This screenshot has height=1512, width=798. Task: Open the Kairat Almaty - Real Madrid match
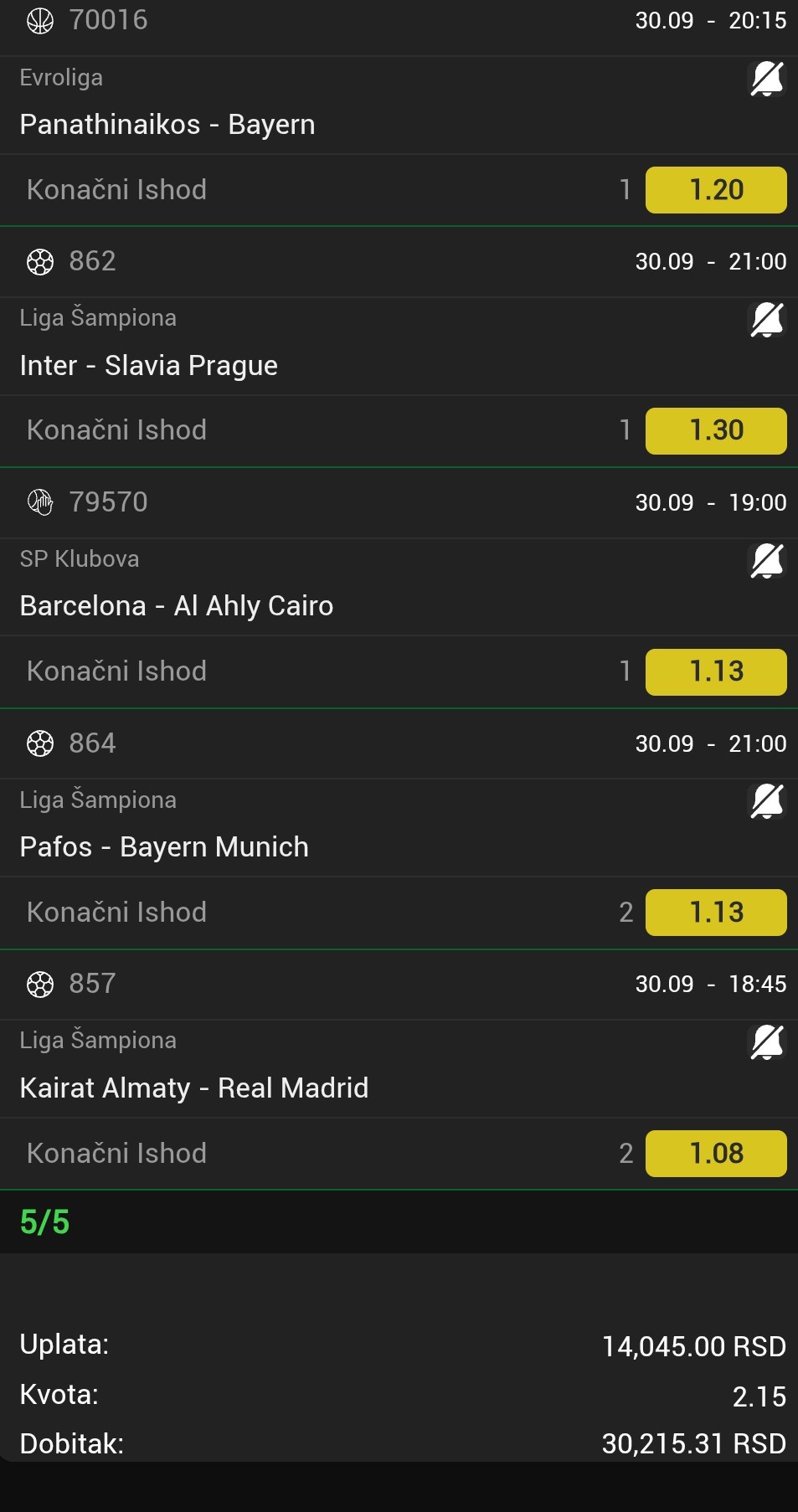[x=194, y=1088]
